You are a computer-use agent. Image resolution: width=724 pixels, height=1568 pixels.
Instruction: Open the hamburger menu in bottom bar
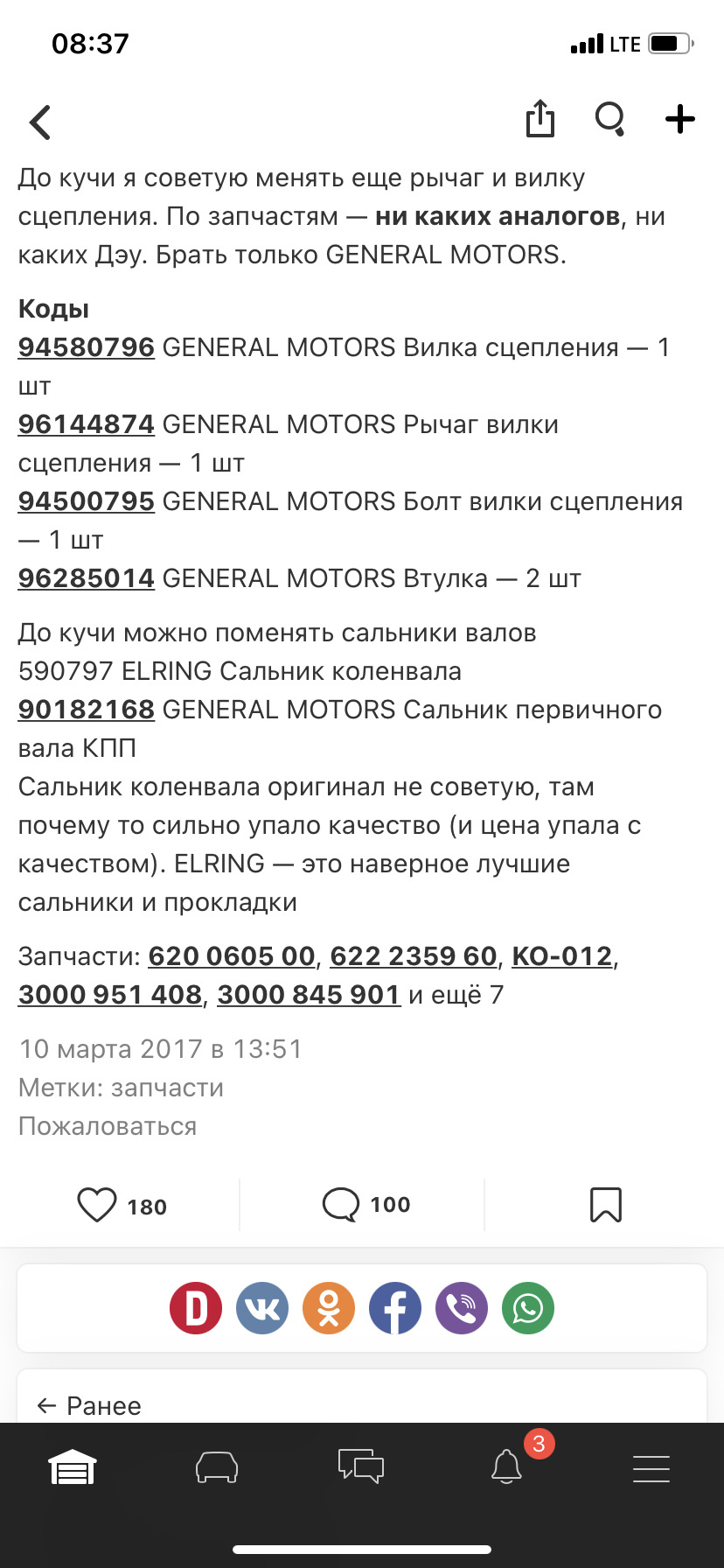pos(651,1468)
